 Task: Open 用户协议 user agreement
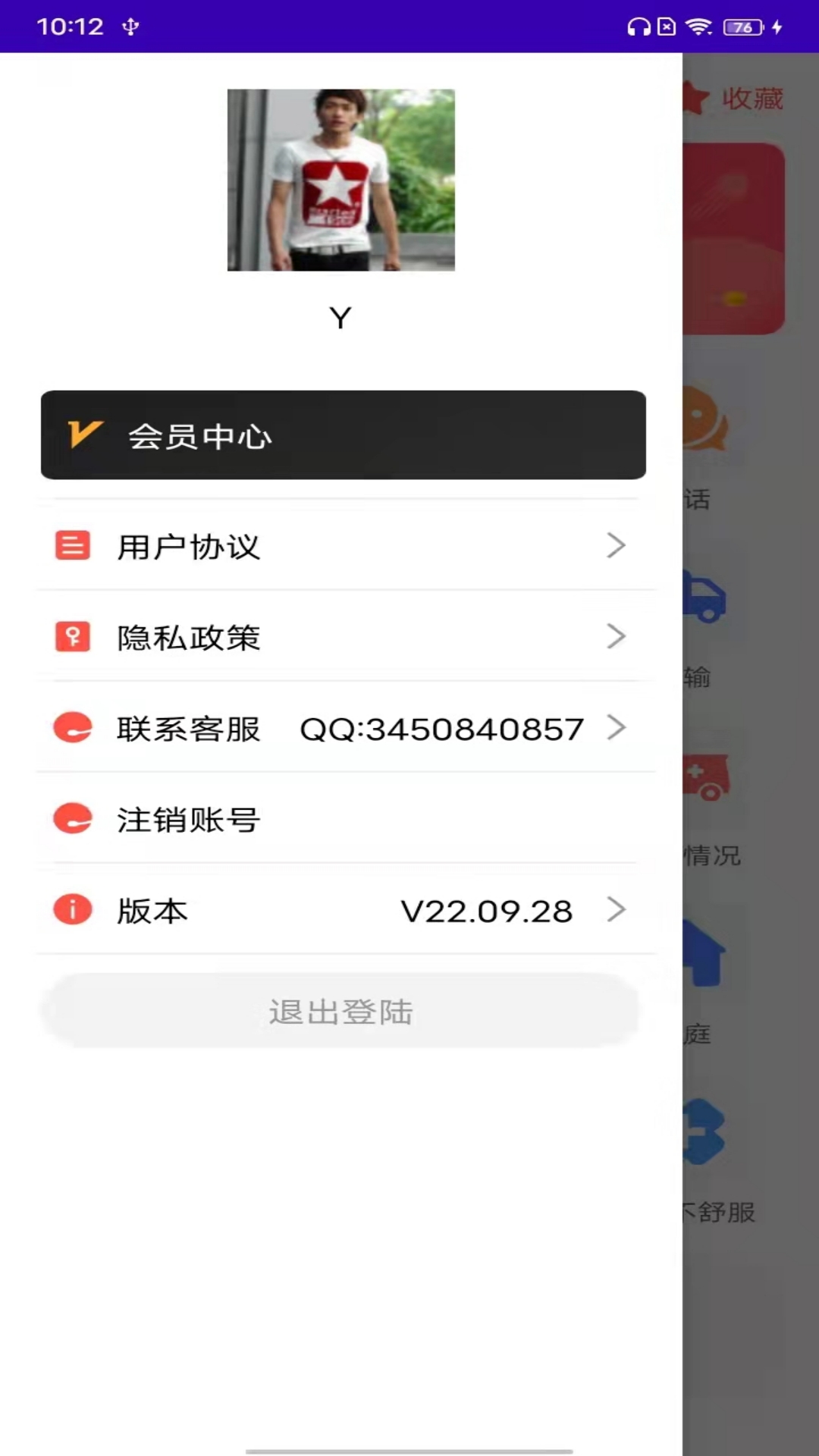point(341,546)
